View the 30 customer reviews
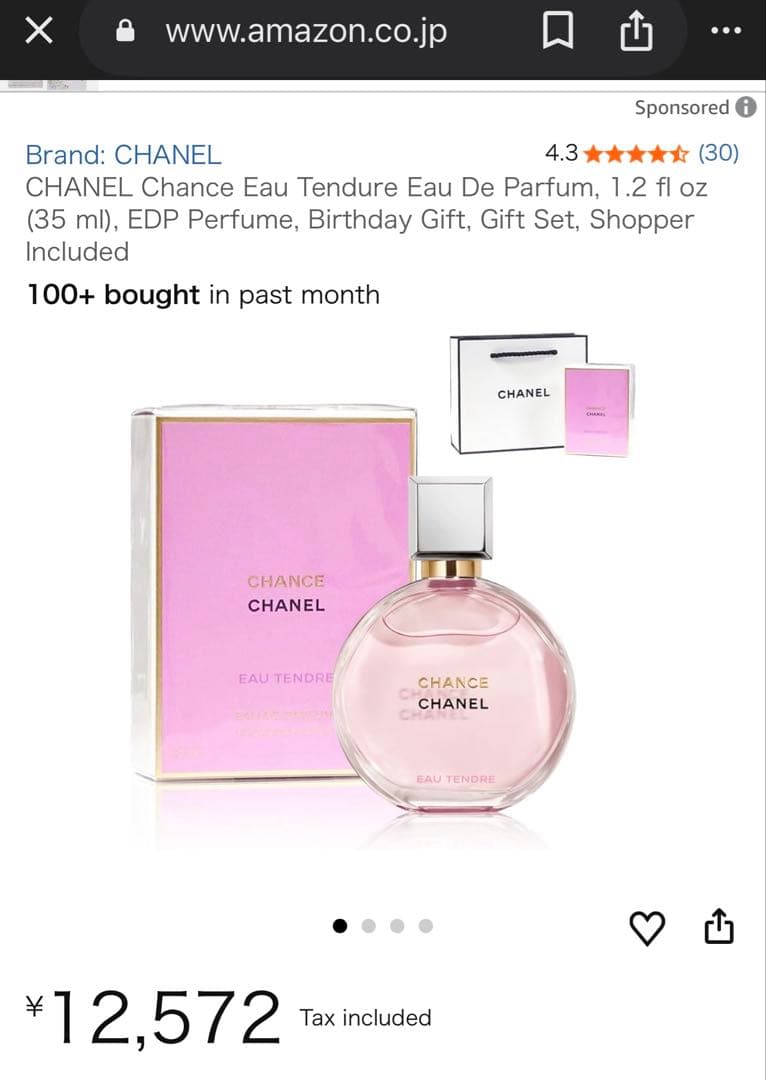This screenshot has width=766, height=1080. pos(720,152)
